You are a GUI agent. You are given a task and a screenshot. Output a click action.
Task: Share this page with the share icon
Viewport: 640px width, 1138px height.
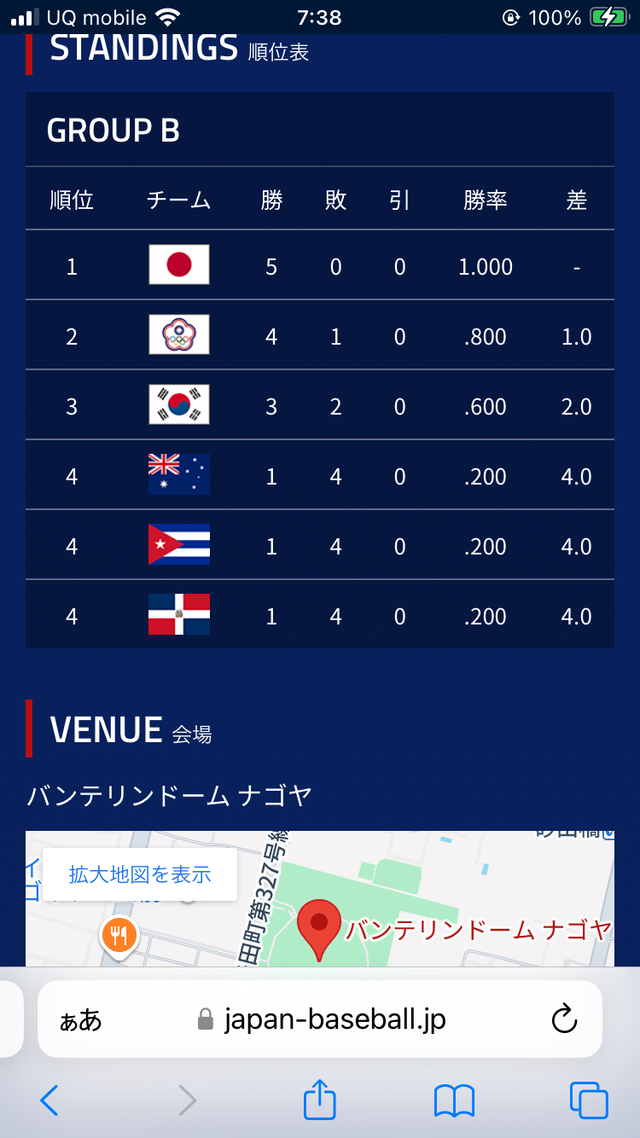319,1099
